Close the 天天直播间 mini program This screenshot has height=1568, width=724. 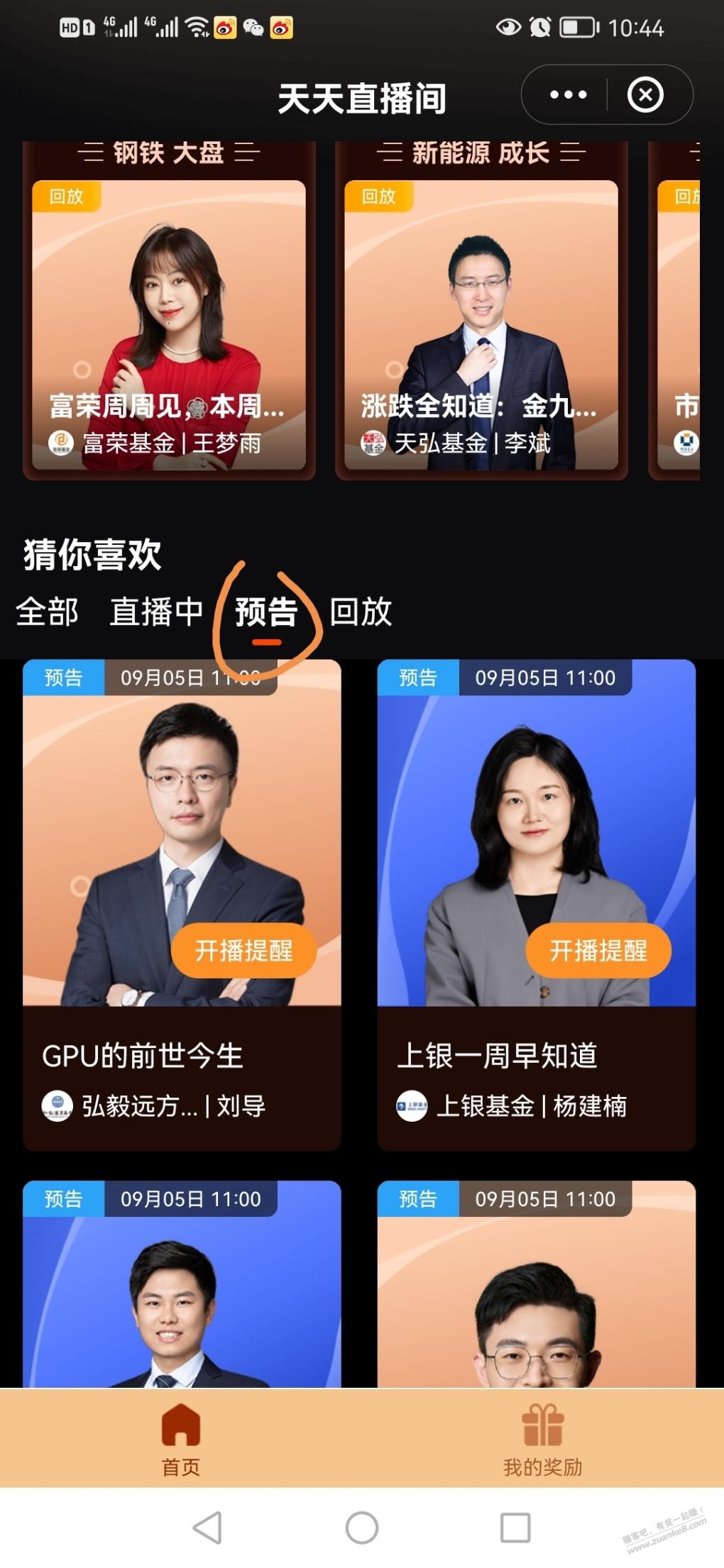click(x=645, y=95)
